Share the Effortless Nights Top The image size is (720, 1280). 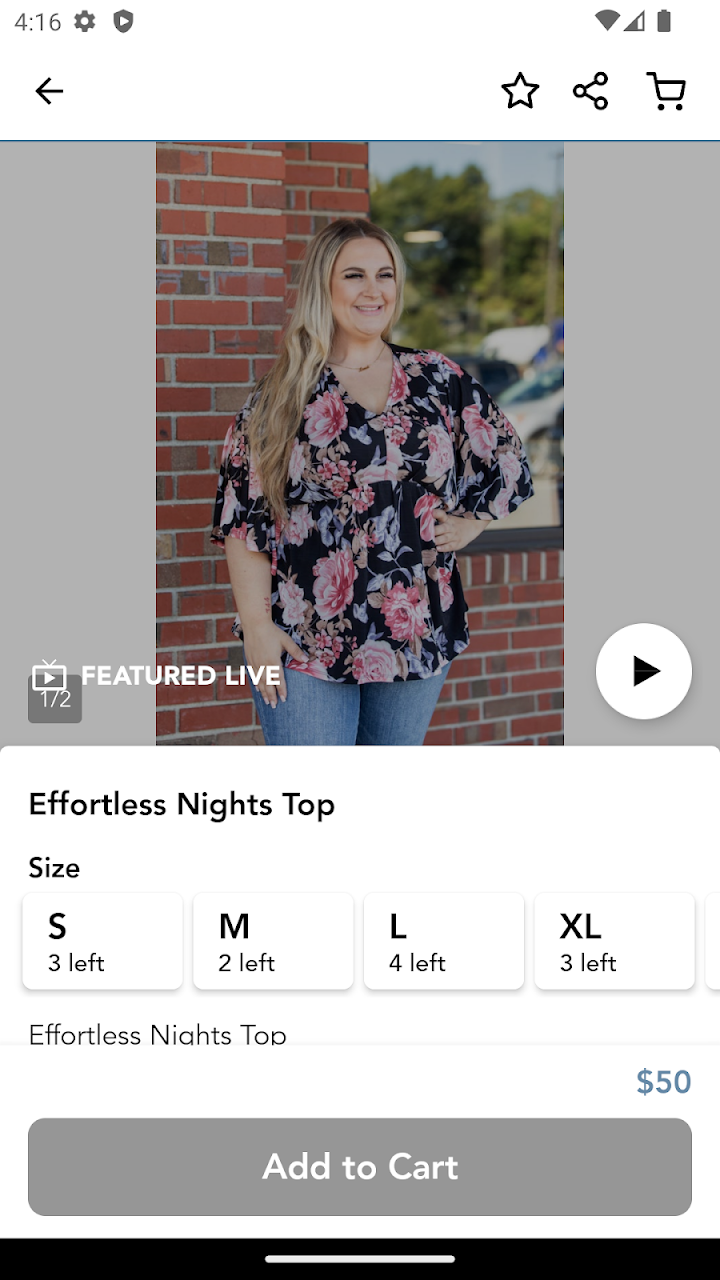[x=590, y=91]
